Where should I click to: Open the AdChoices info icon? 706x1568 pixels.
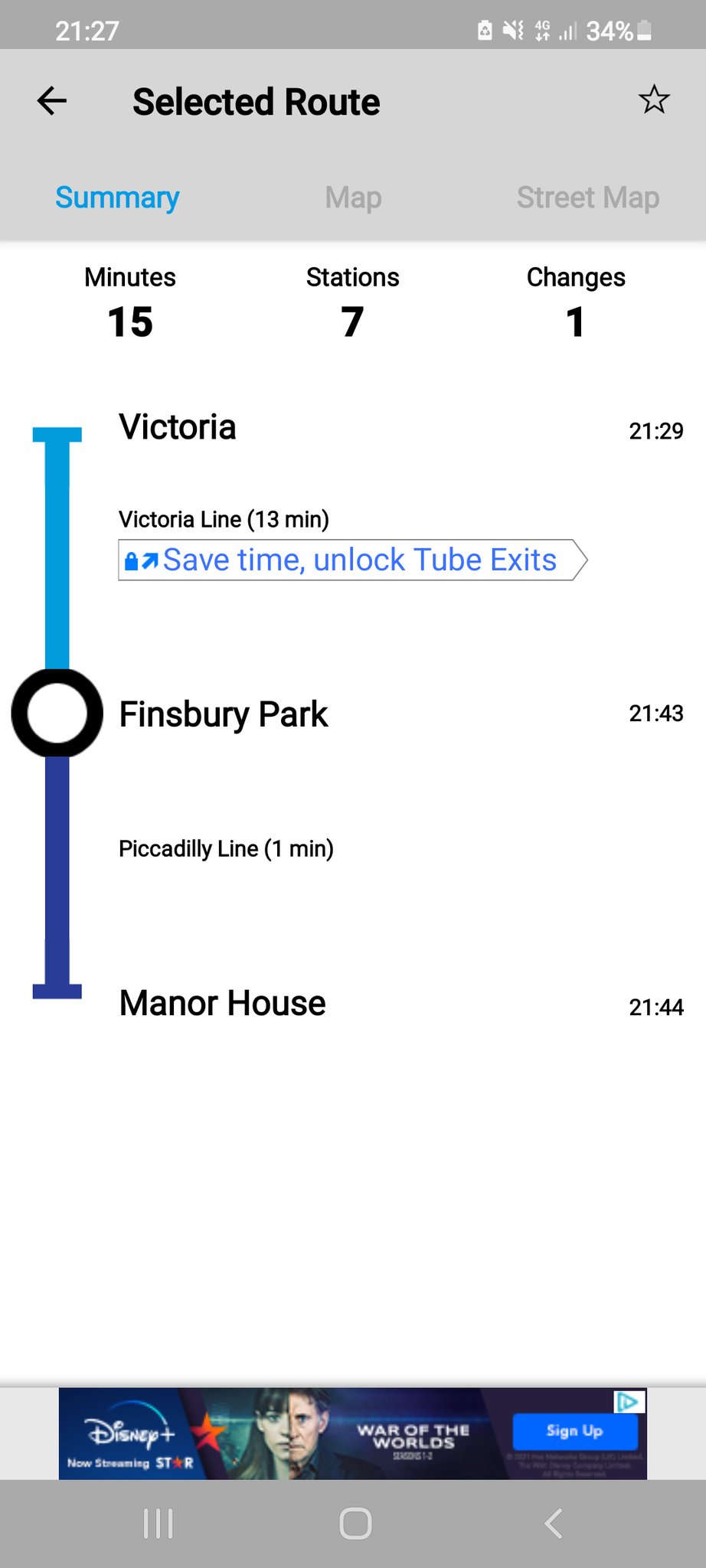629,1402
